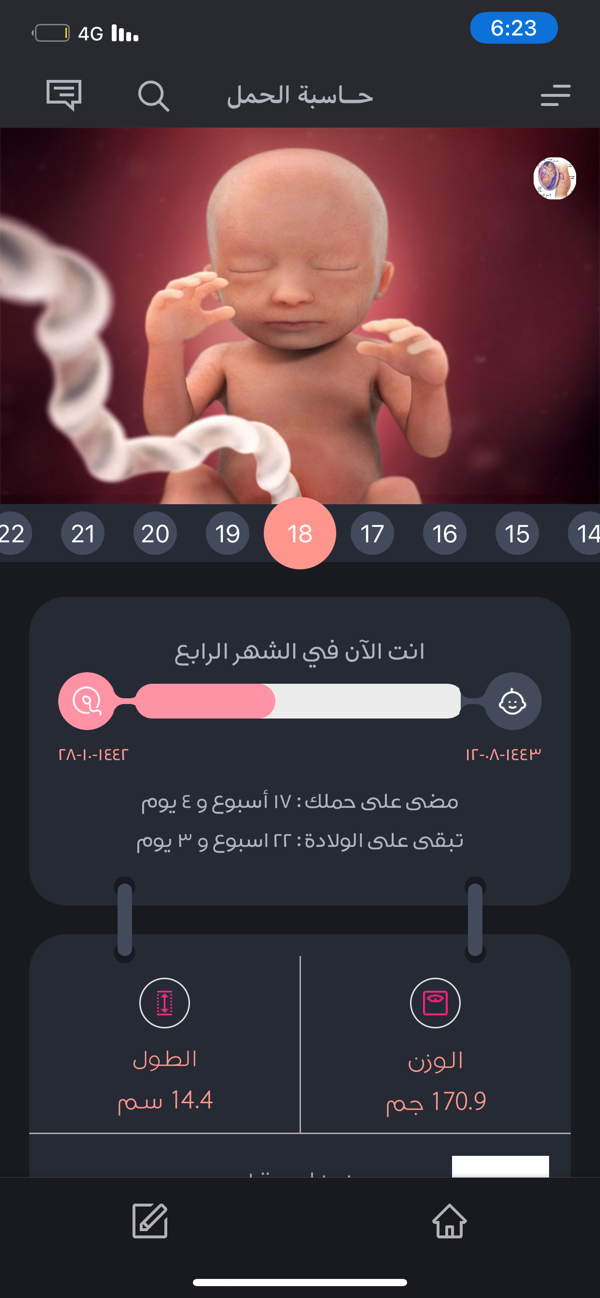Open the hamburger menu
This screenshot has height=1298, width=600.
coord(555,95)
